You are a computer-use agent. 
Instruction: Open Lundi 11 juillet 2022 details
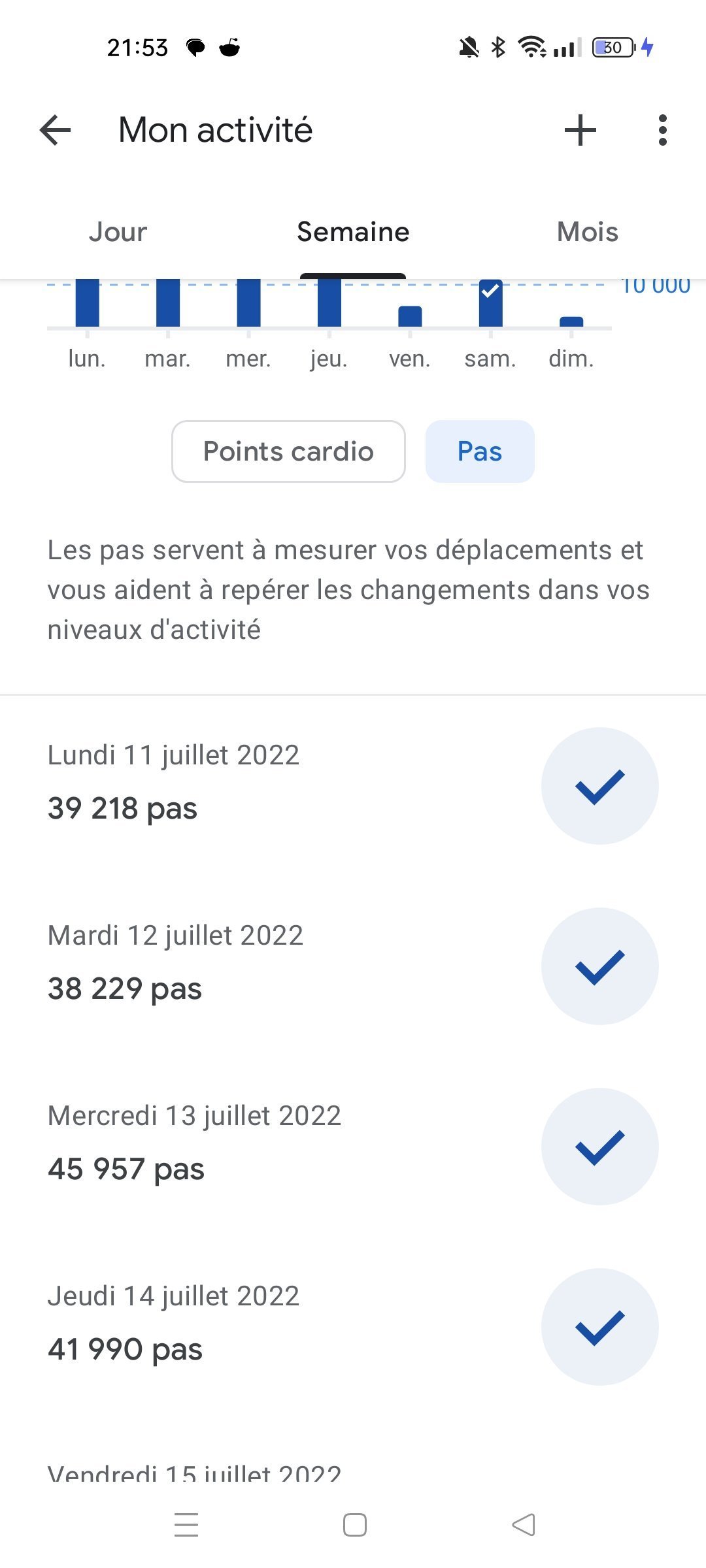coord(353,785)
